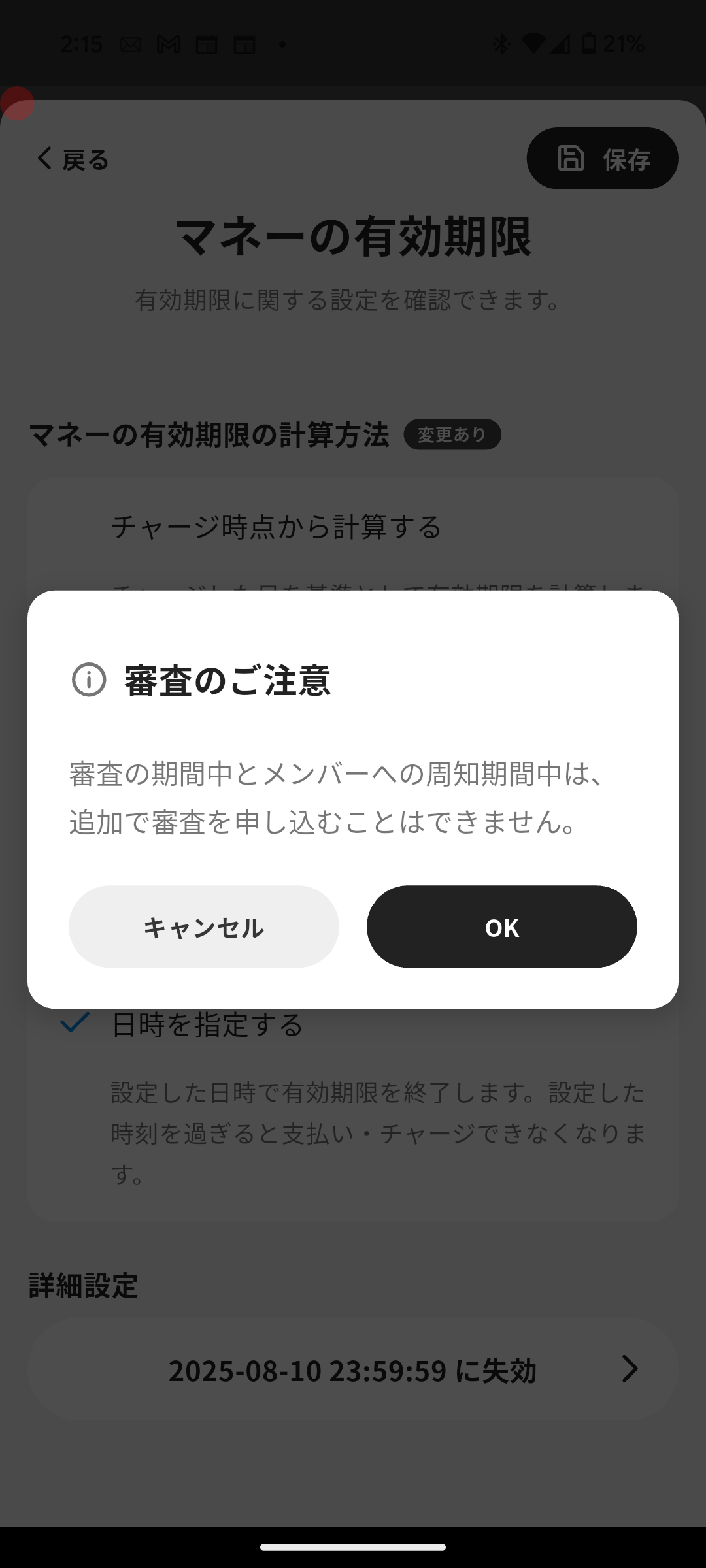Tap the back chevron next to 戻る
706x1568 pixels.
[x=43, y=158]
